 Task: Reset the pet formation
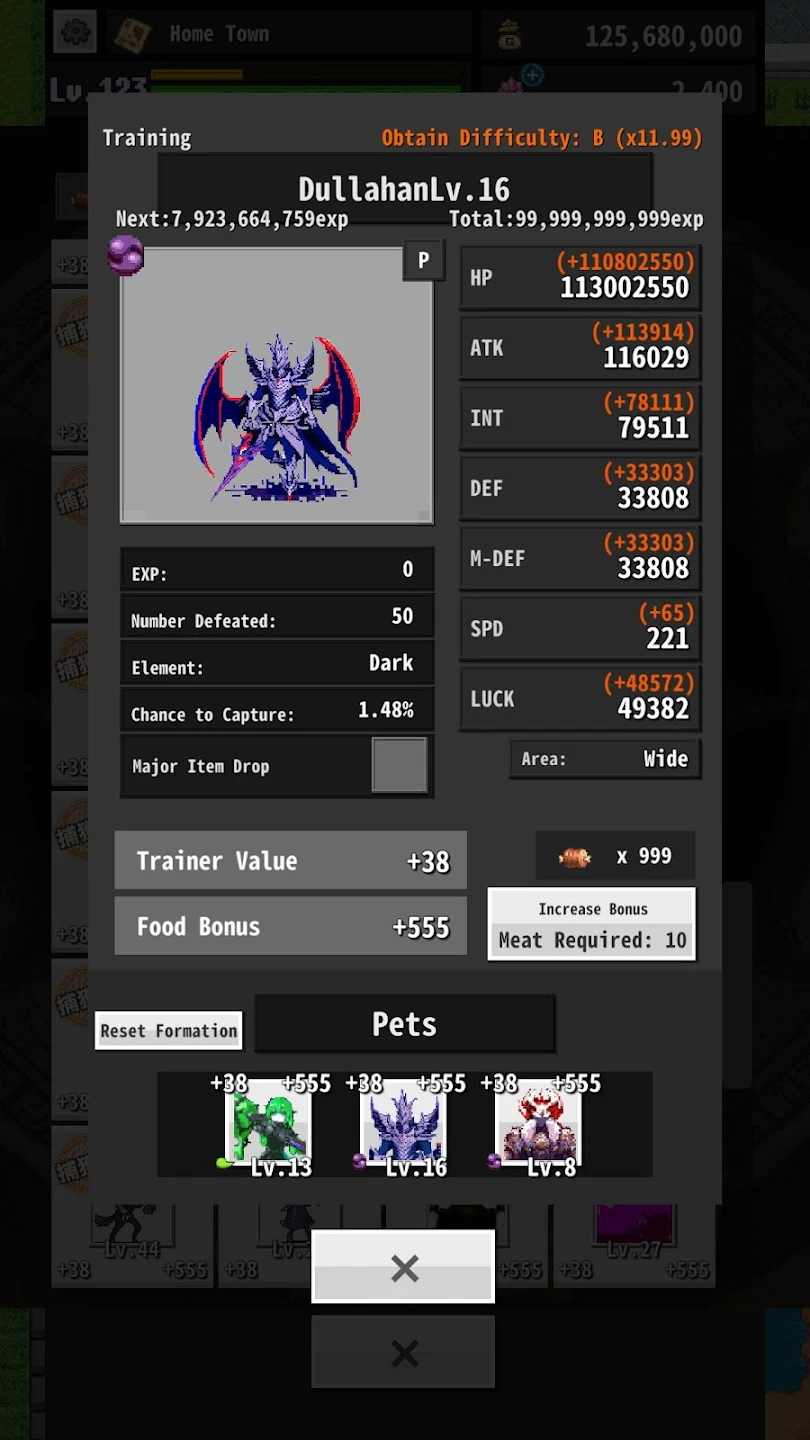(x=169, y=1030)
